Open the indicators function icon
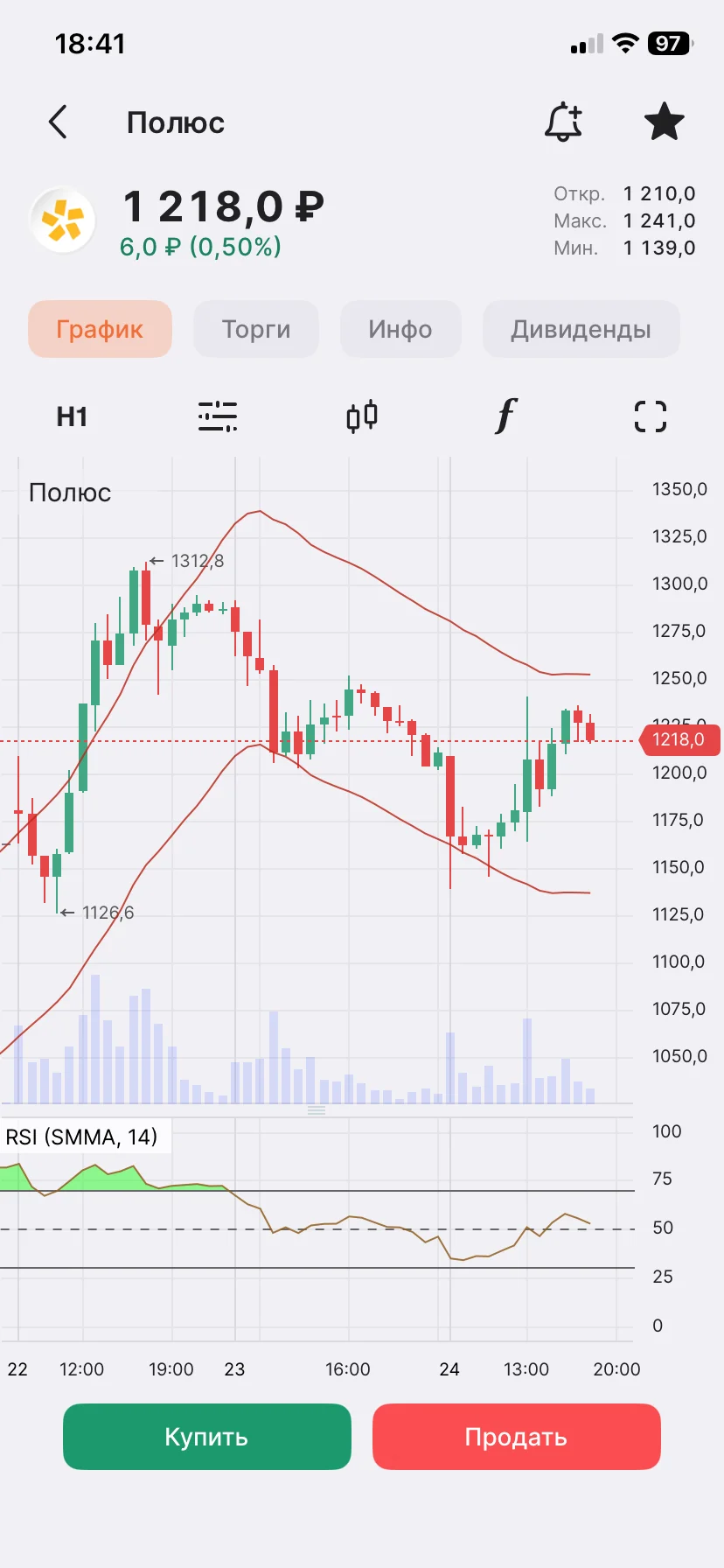724x1568 pixels. coord(506,416)
